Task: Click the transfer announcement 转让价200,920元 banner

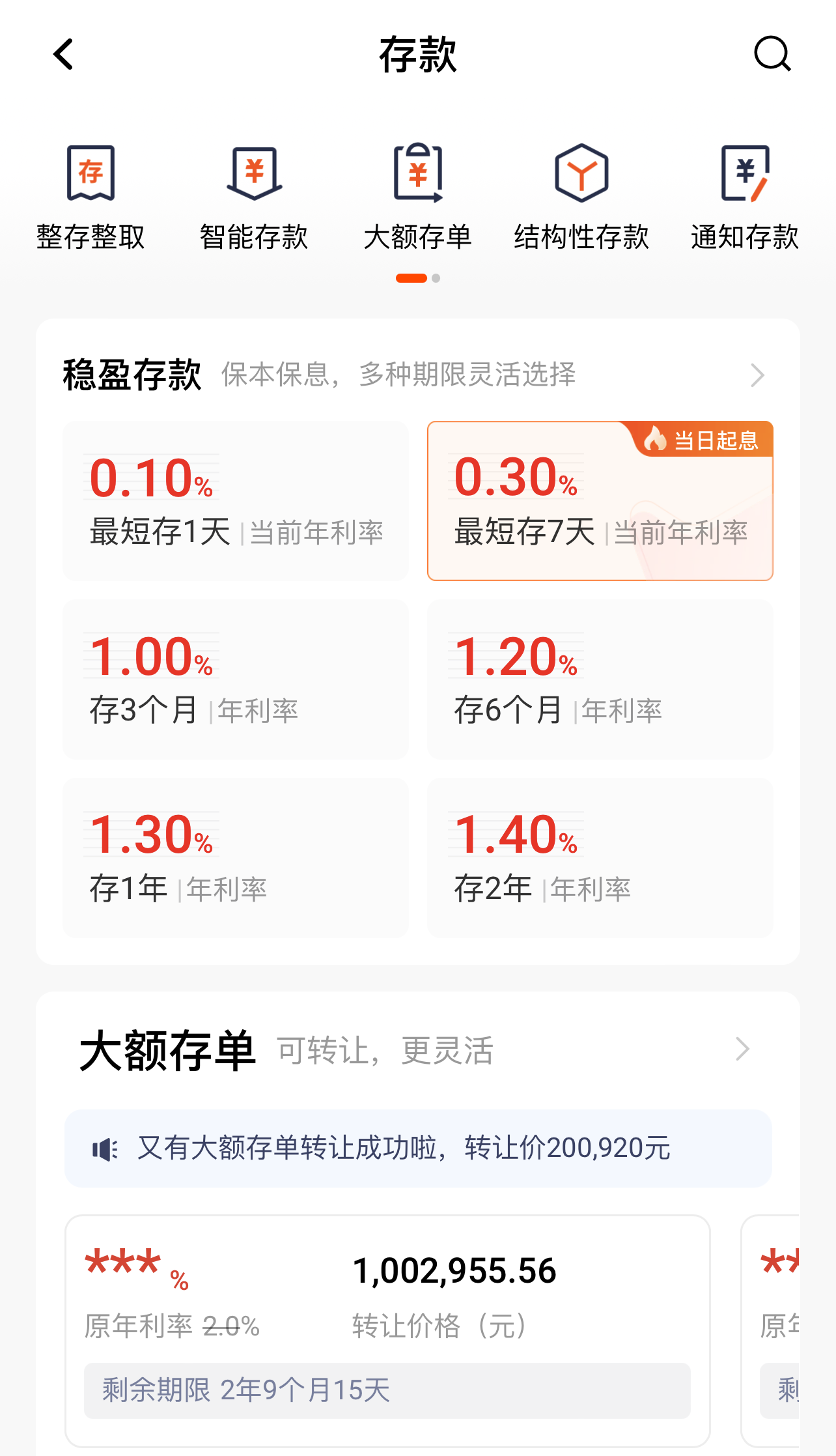Action: (418, 1147)
